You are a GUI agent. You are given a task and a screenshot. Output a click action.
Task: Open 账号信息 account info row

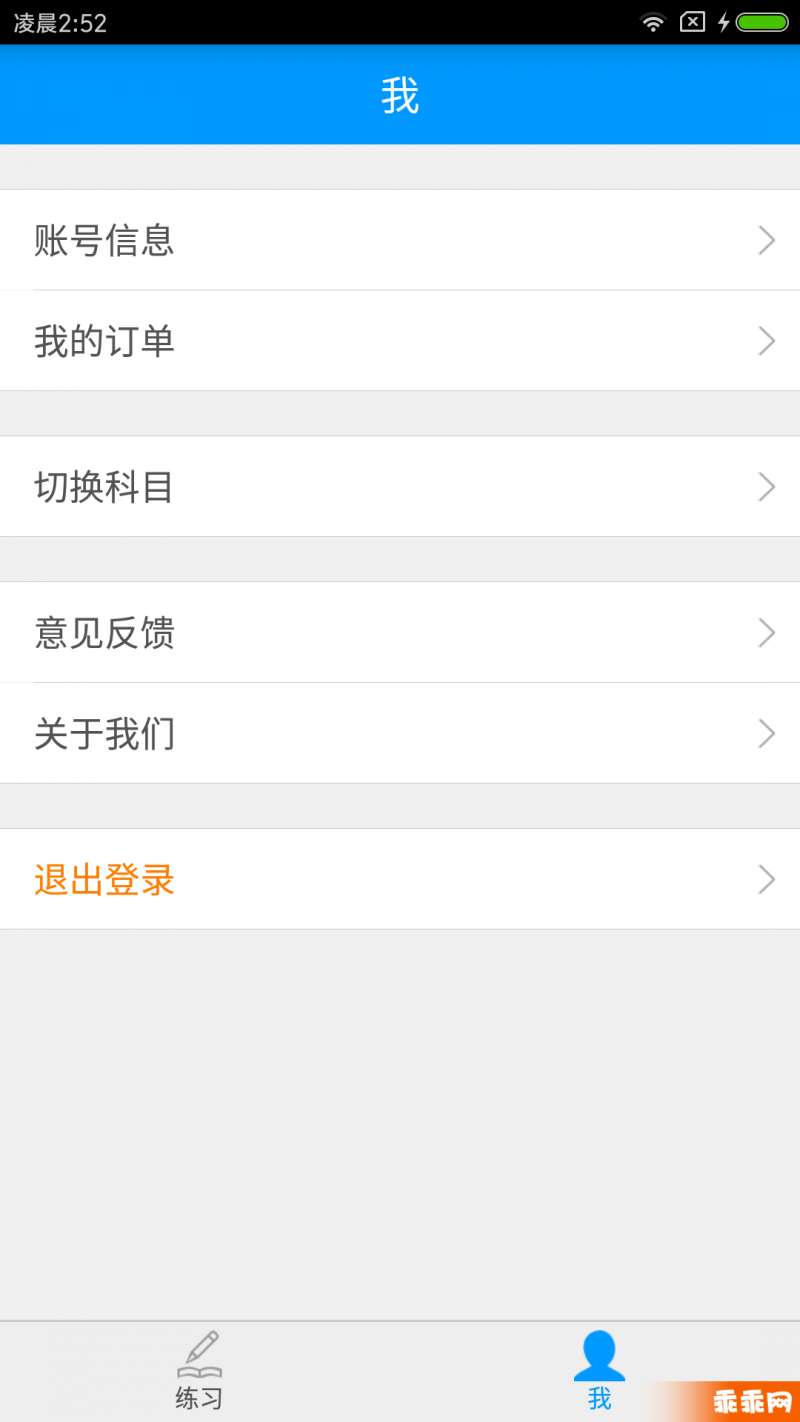click(x=400, y=240)
